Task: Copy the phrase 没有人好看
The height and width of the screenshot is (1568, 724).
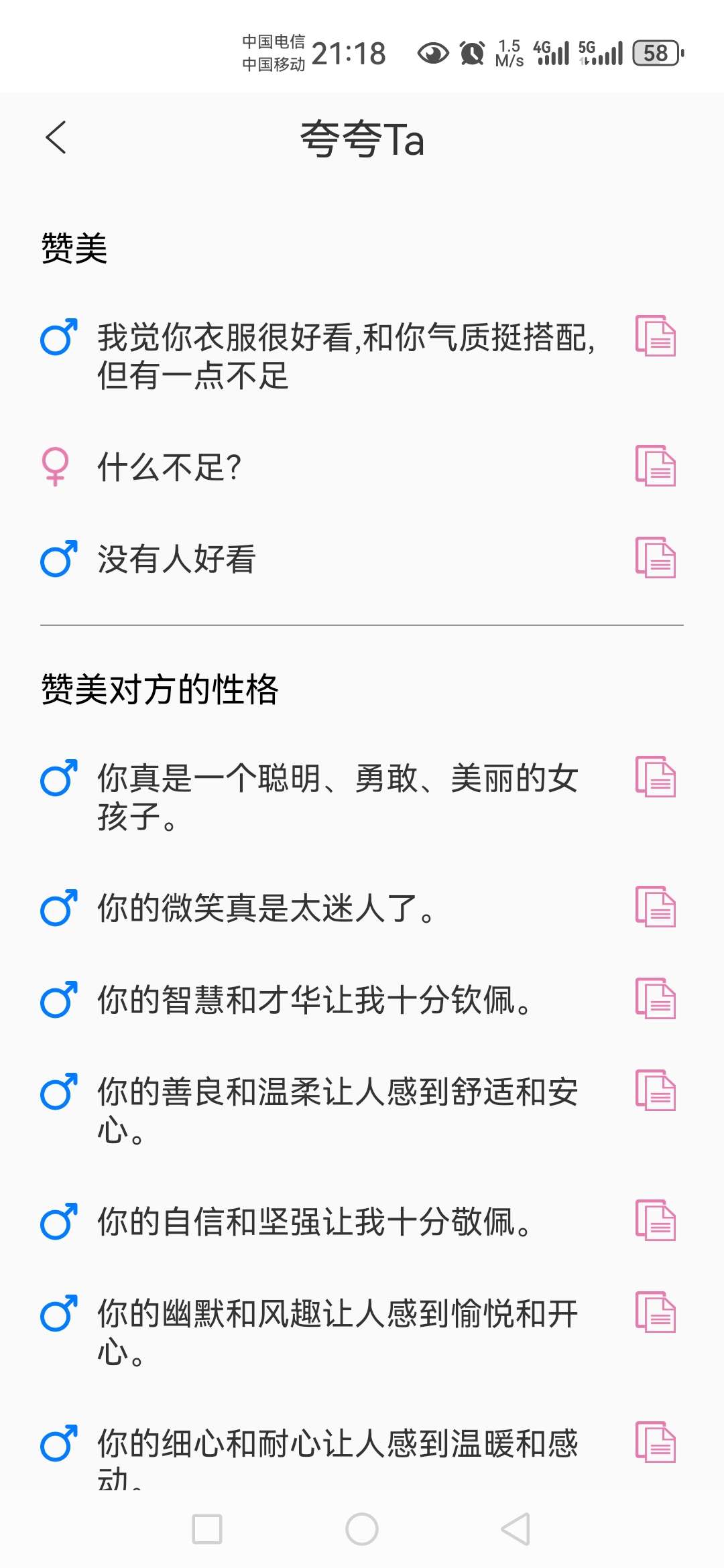Action: coord(655,558)
